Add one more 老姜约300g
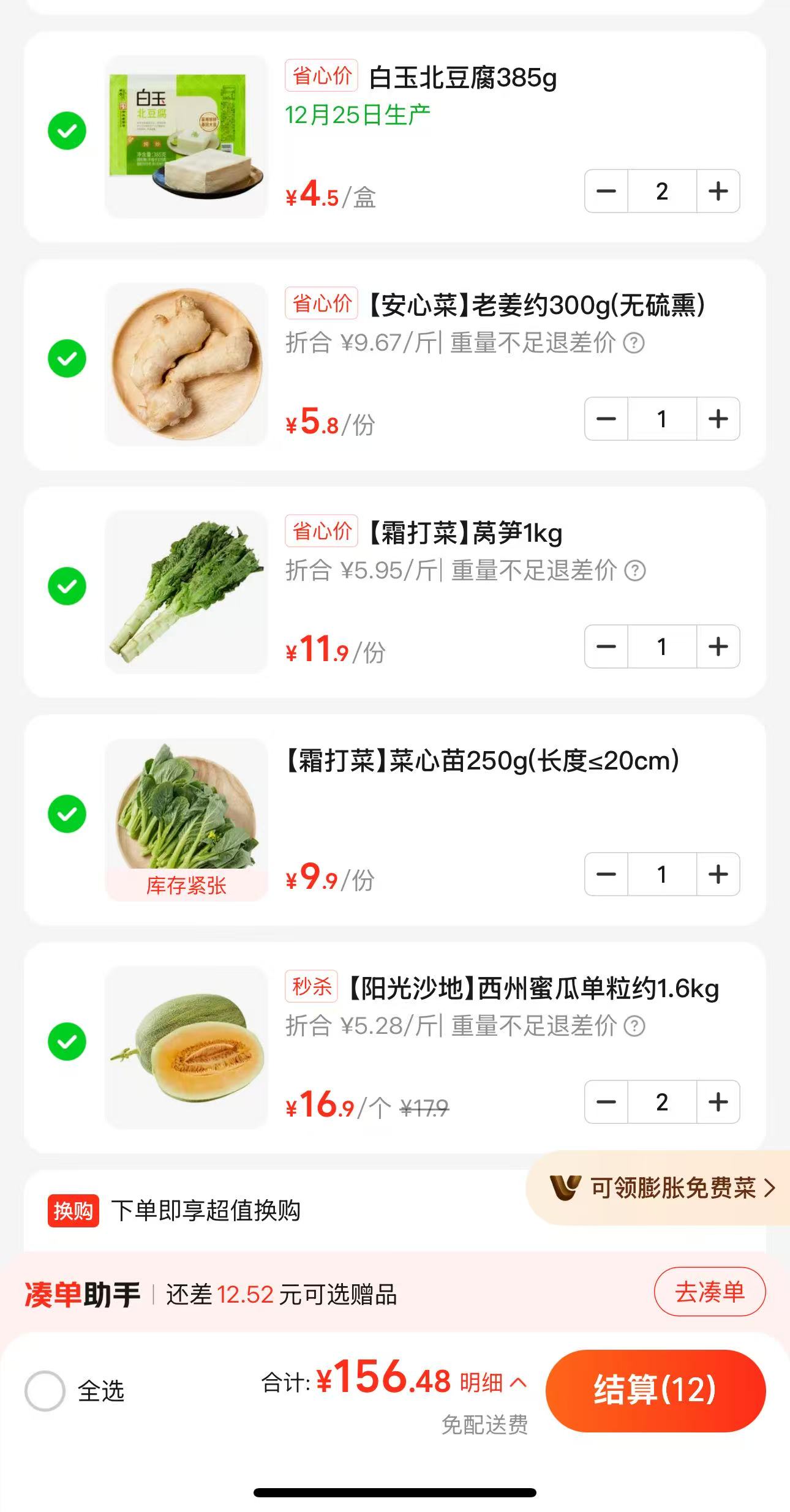 718,419
